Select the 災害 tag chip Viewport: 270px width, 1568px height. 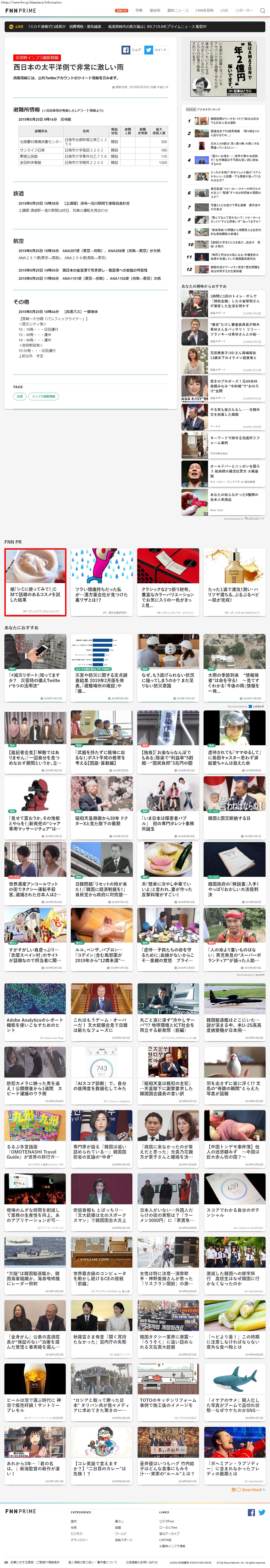point(19,396)
